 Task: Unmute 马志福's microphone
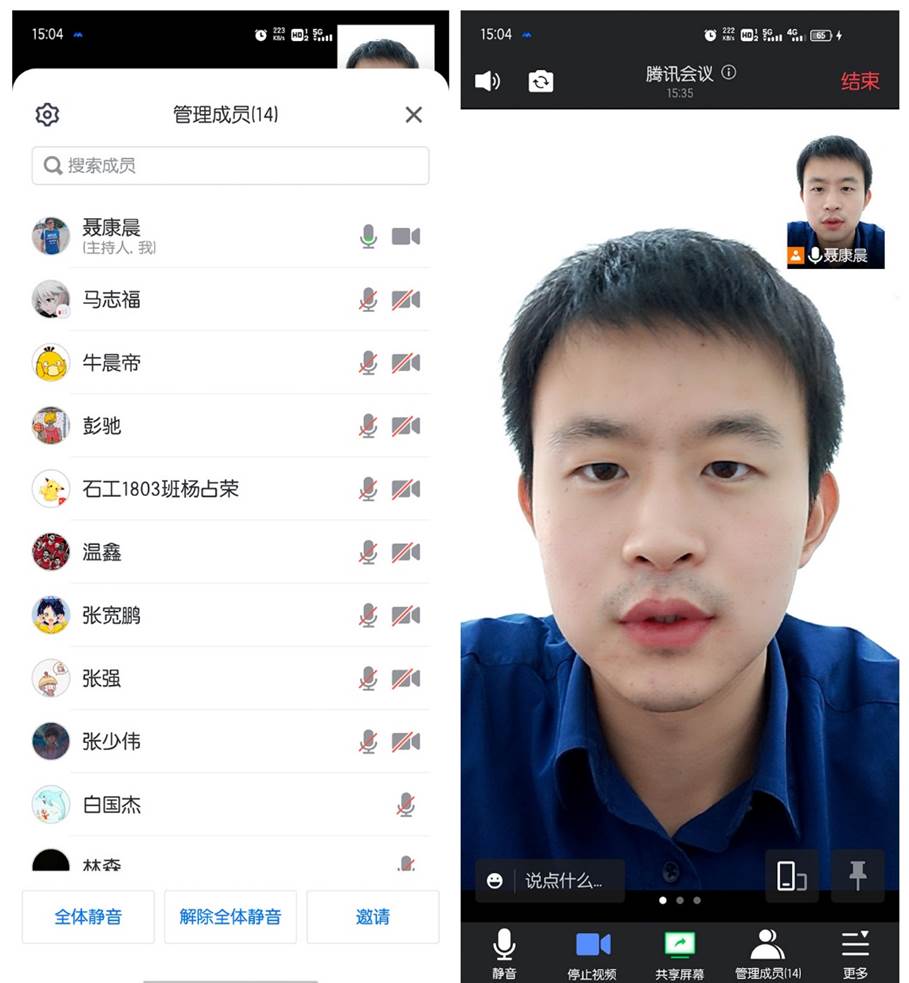(x=368, y=300)
